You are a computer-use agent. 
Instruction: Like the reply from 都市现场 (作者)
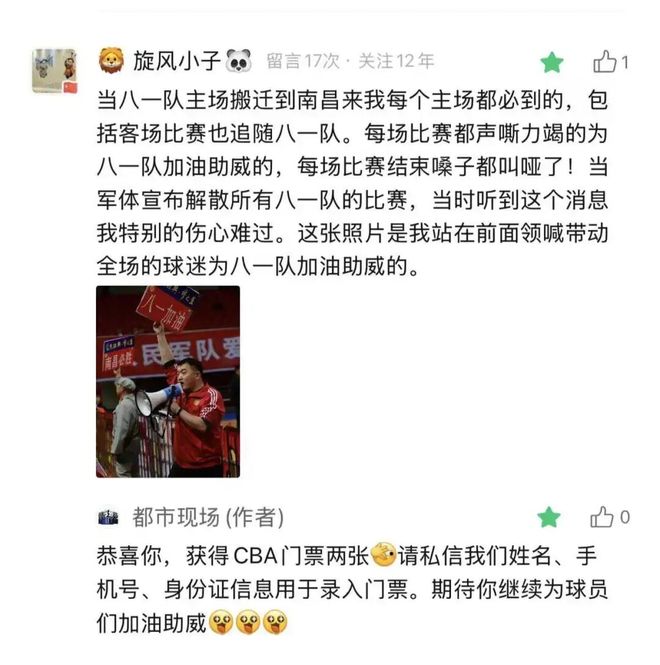[x=603, y=517]
